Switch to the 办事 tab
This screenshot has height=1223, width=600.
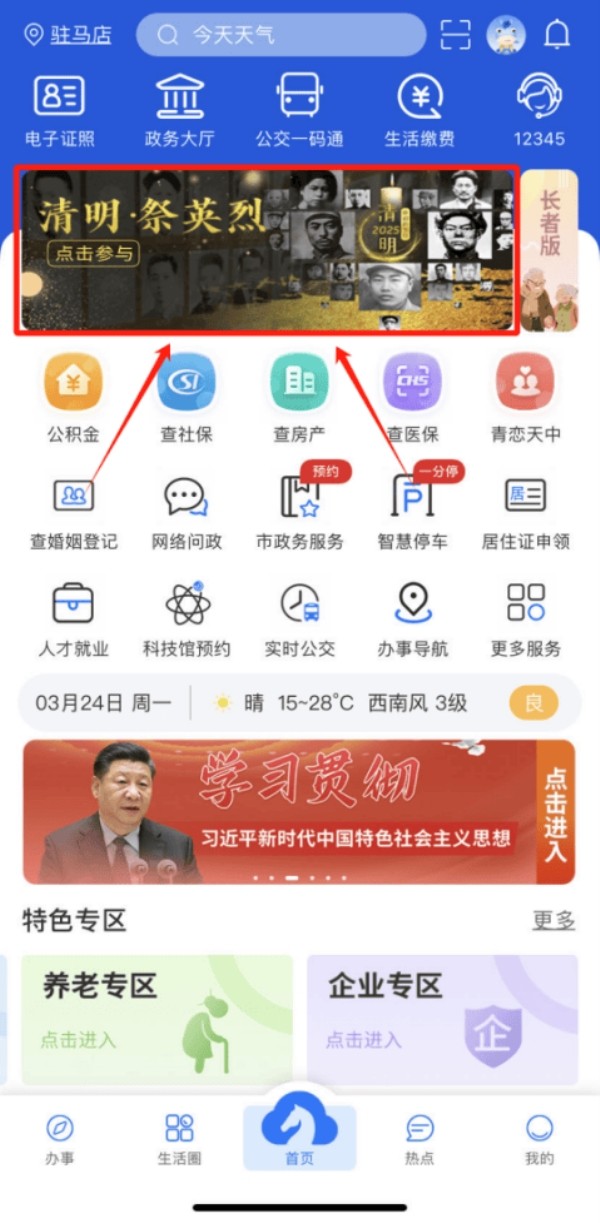60,1139
